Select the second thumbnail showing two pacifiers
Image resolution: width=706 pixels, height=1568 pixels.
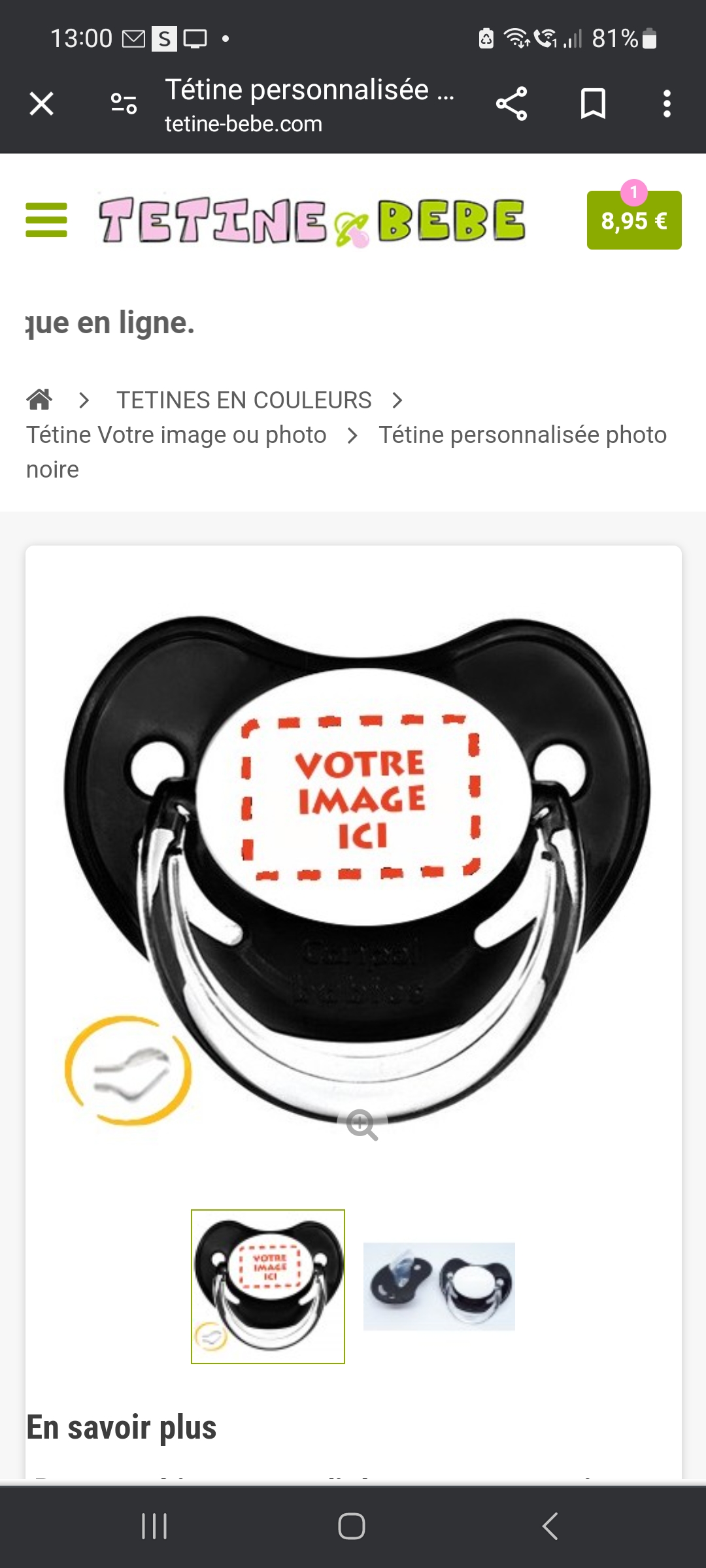439,1286
